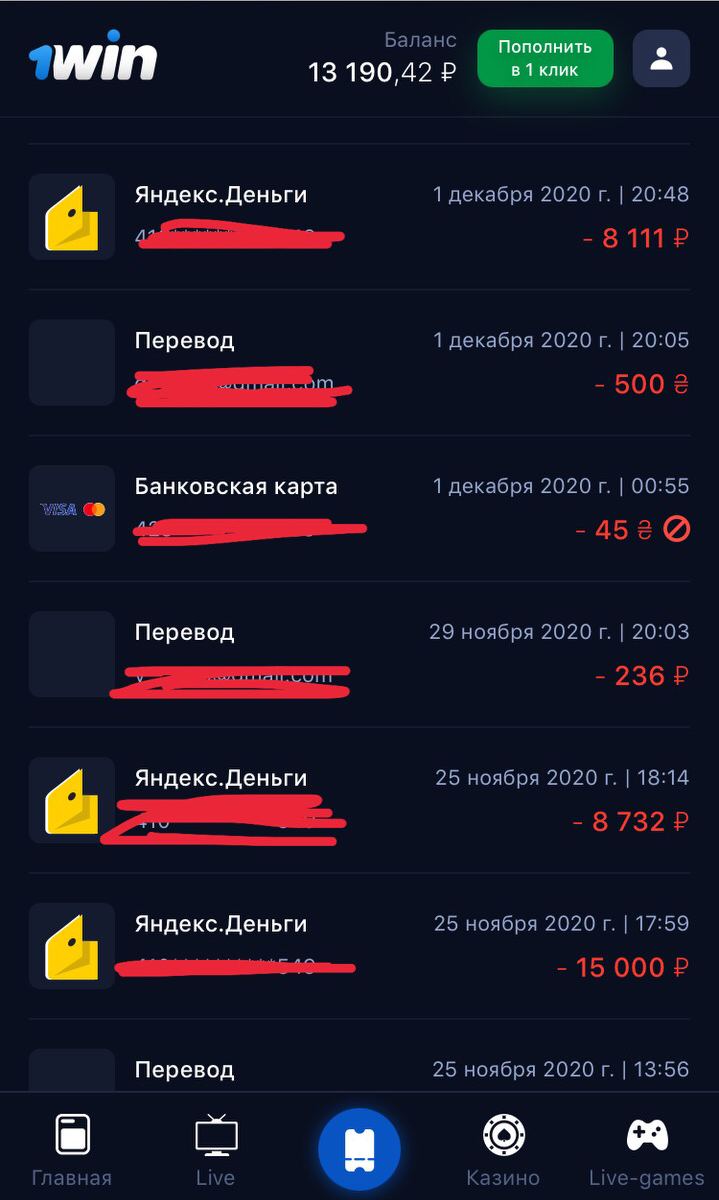Switch to the Live tab

(x=215, y=1149)
